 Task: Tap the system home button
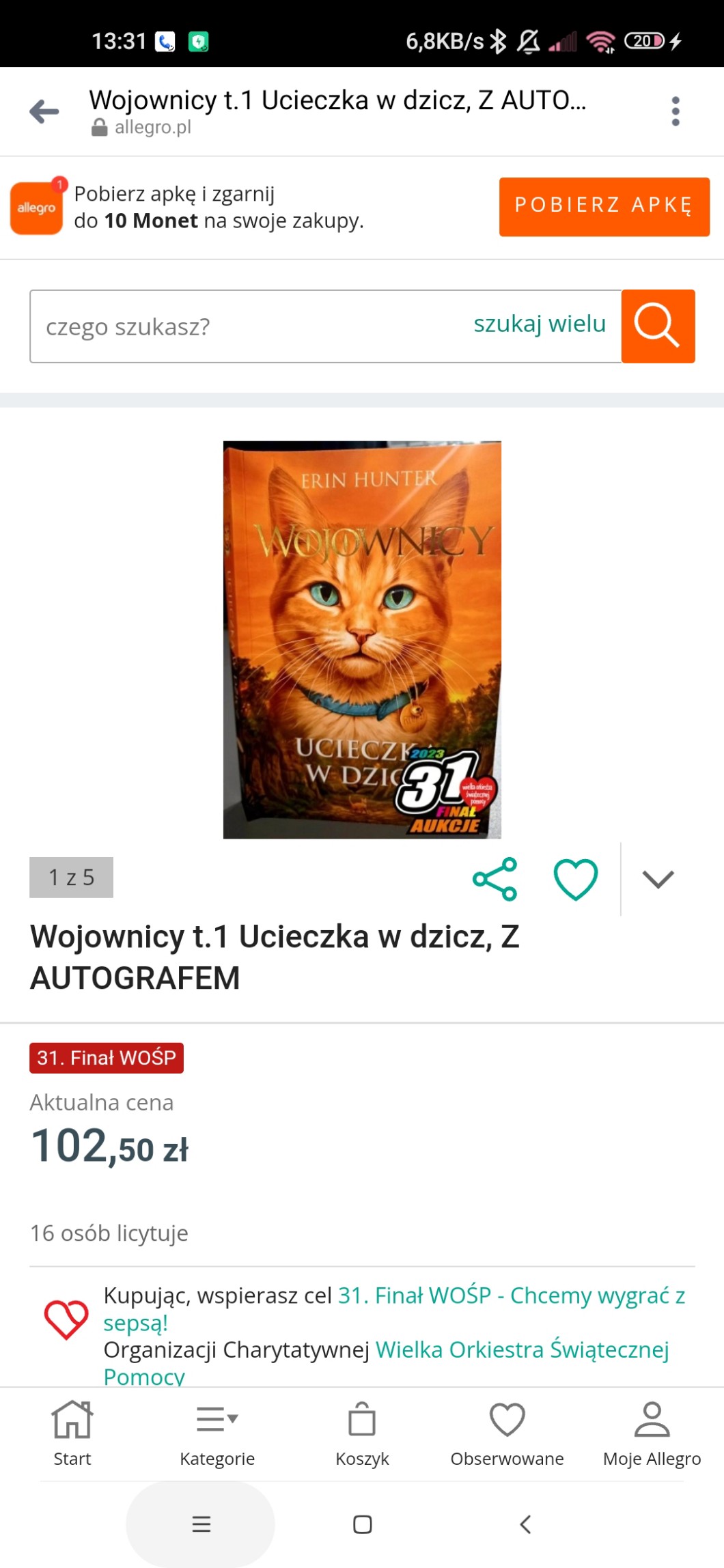pos(362,1524)
